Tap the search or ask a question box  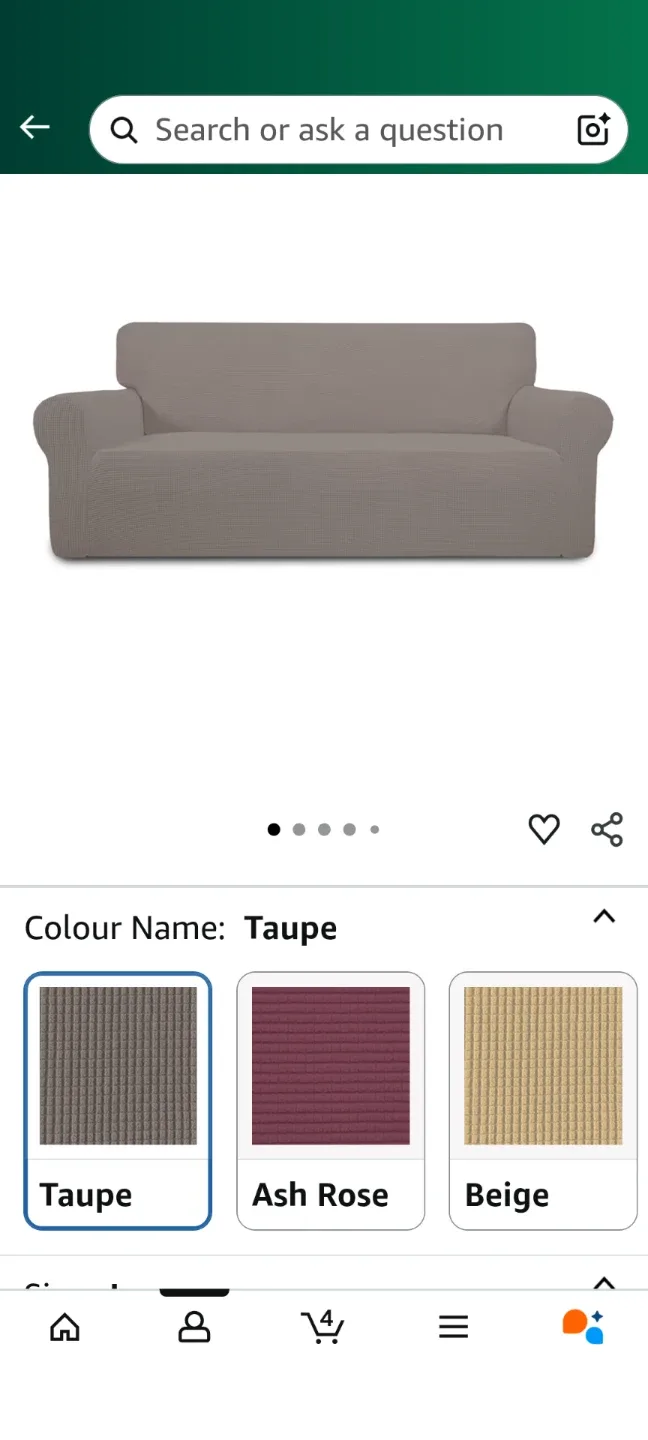click(330, 130)
